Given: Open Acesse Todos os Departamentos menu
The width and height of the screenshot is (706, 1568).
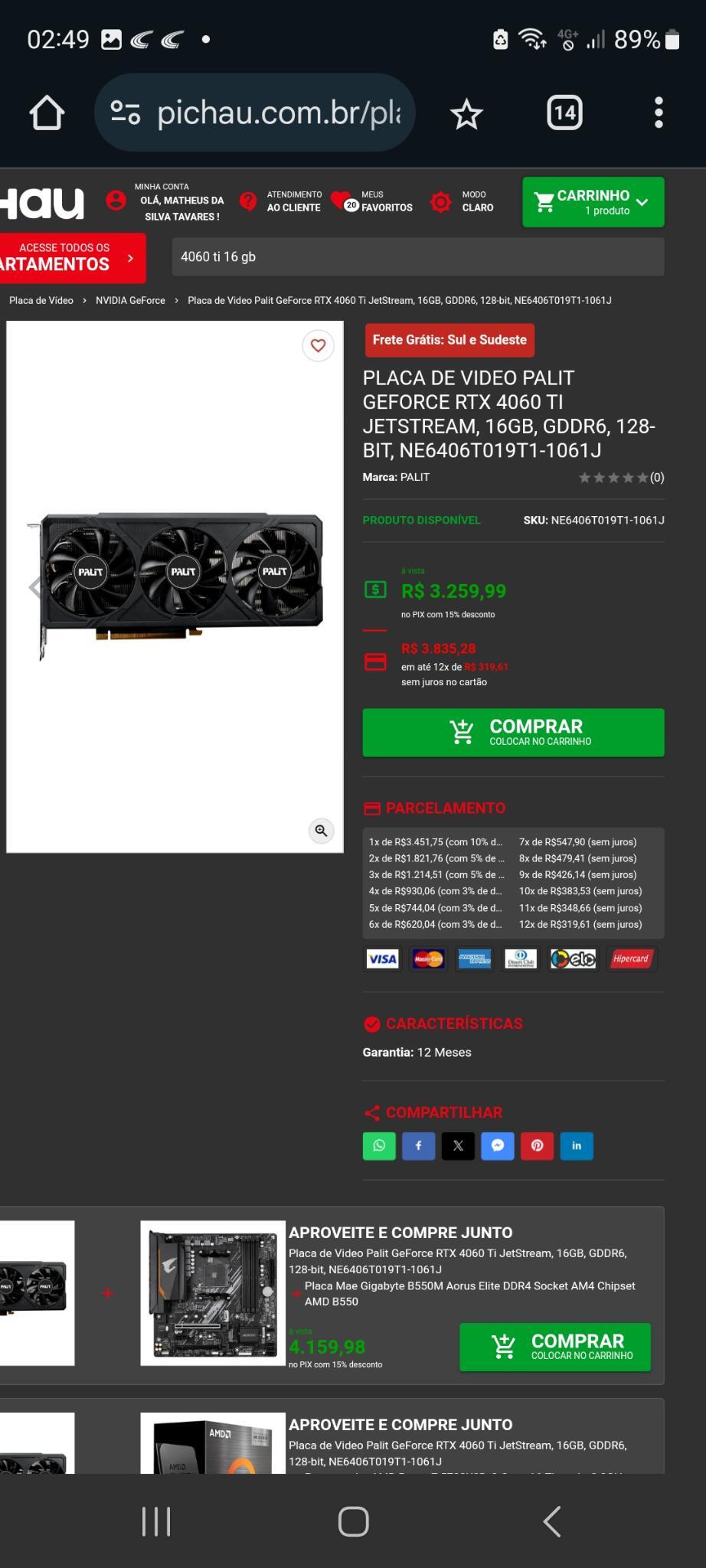Looking at the screenshot, I should 73,257.
